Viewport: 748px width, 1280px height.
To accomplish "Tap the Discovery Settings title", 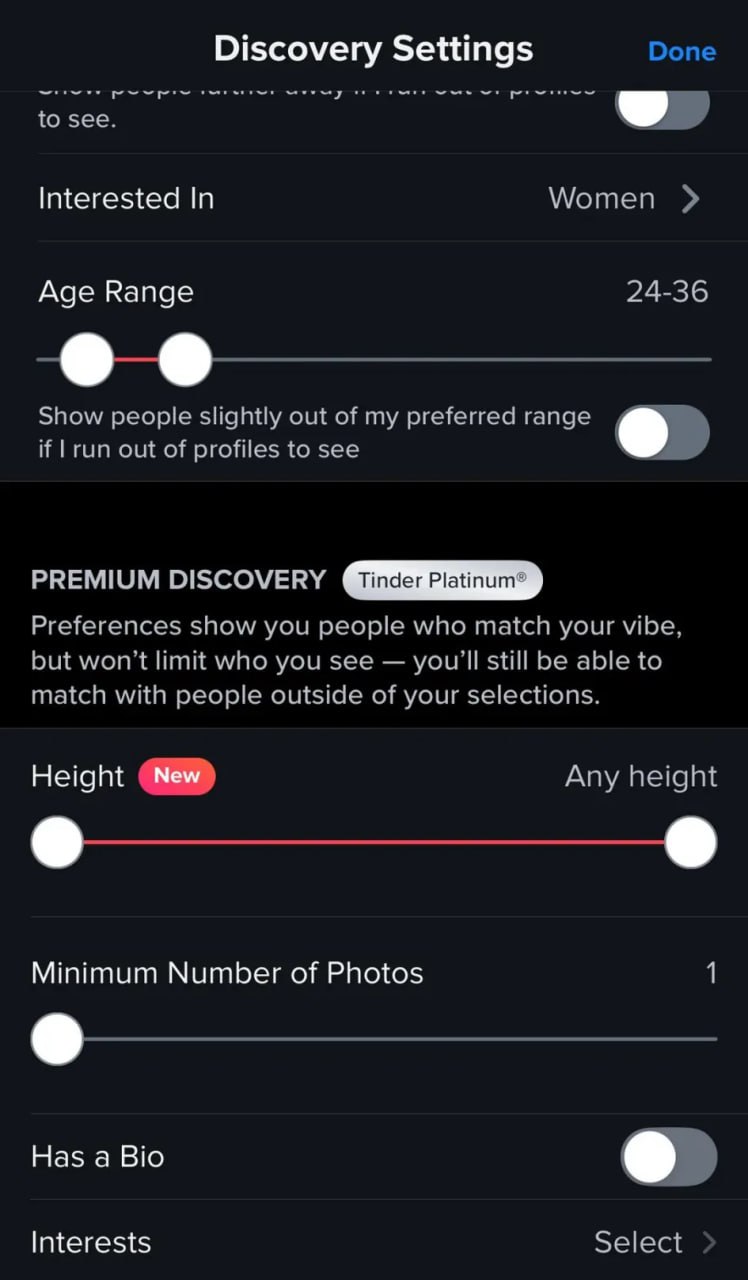I will click(x=373, y=48).
